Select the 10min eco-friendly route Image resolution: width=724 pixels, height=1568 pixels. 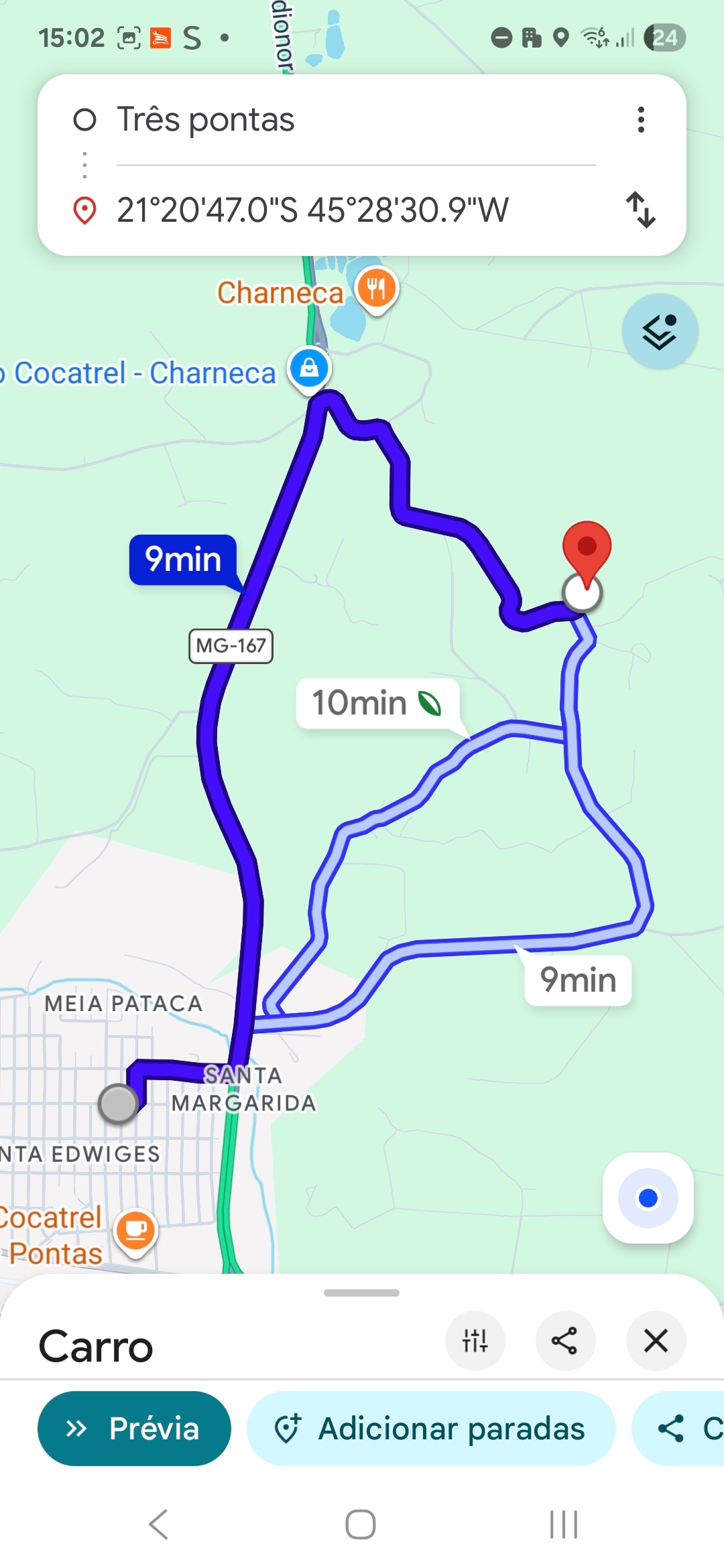click(x=377, y=703)
